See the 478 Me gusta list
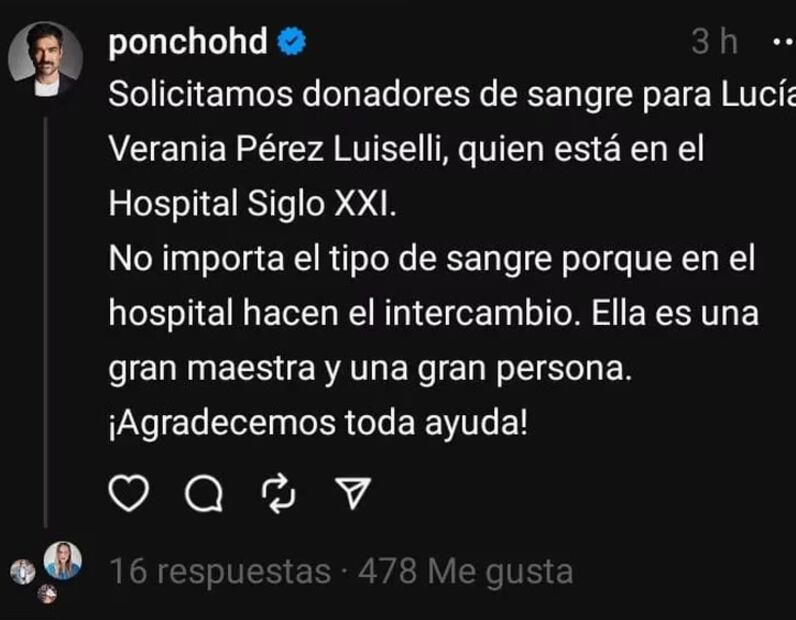The height and width of the screenshot is (620, 796). (x=465, y=572)
